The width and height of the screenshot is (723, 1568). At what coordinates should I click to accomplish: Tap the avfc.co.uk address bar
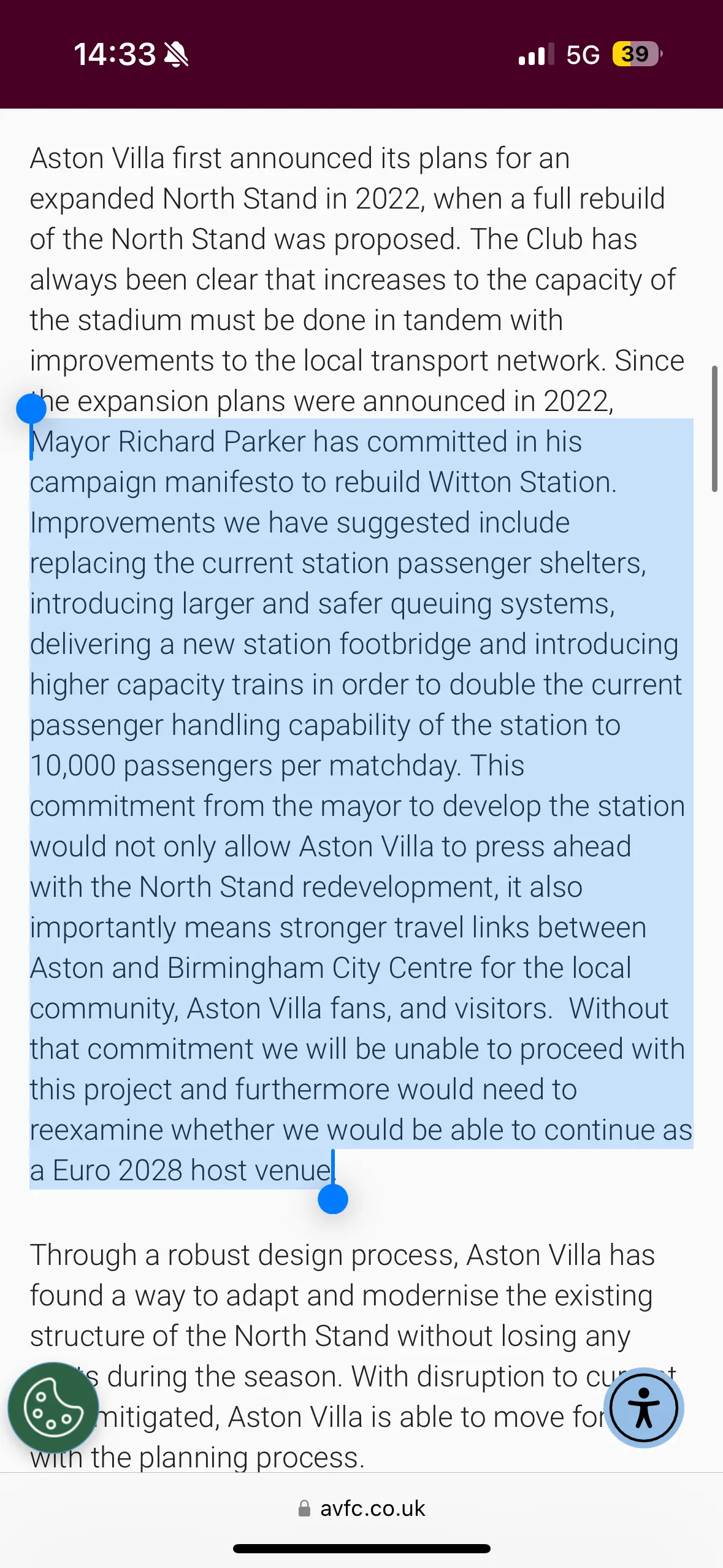362,1508
